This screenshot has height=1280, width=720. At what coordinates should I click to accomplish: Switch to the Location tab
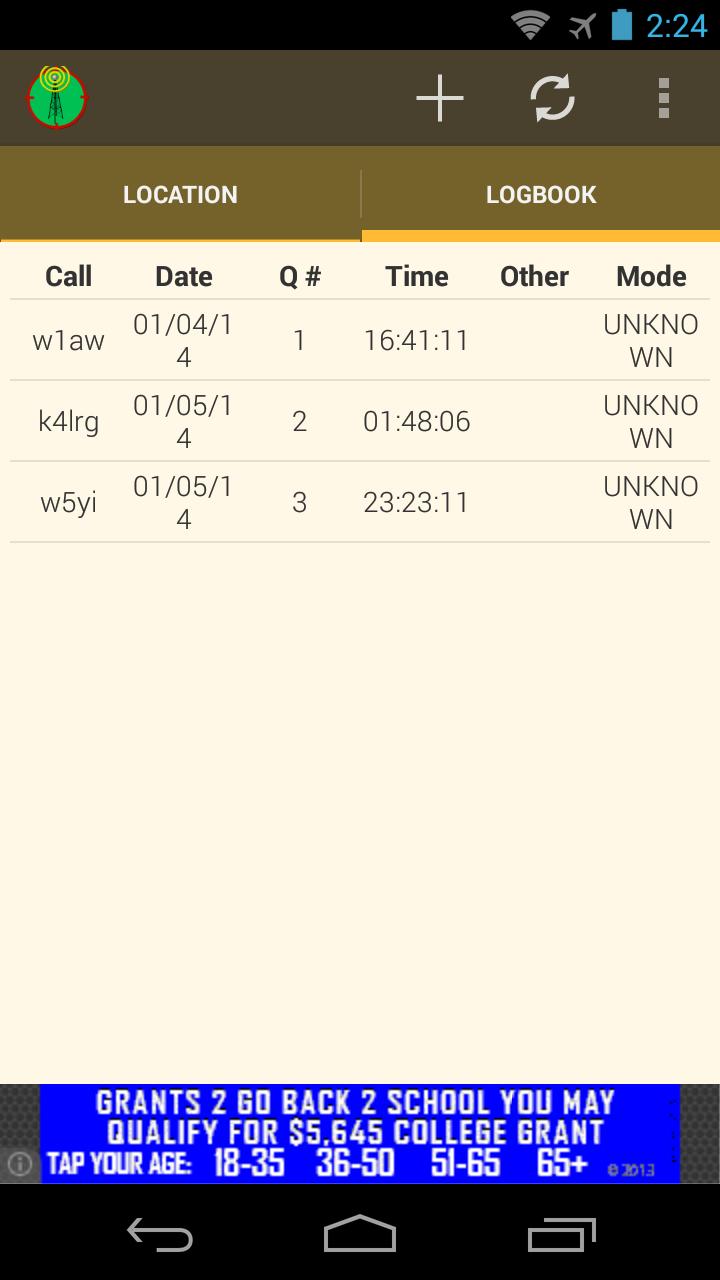tap(180, 195)
